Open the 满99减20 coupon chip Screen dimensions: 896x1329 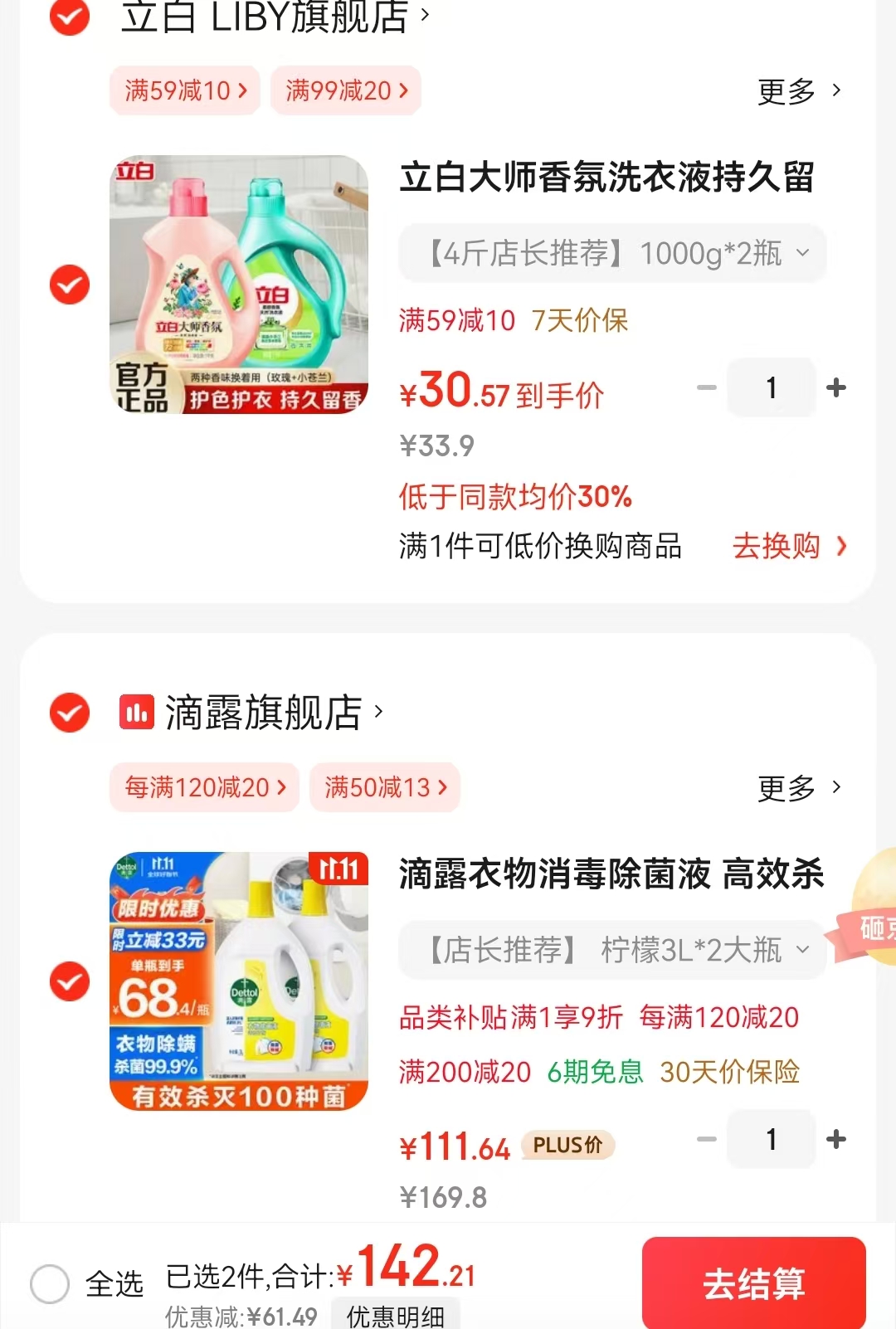coord(346,90)
